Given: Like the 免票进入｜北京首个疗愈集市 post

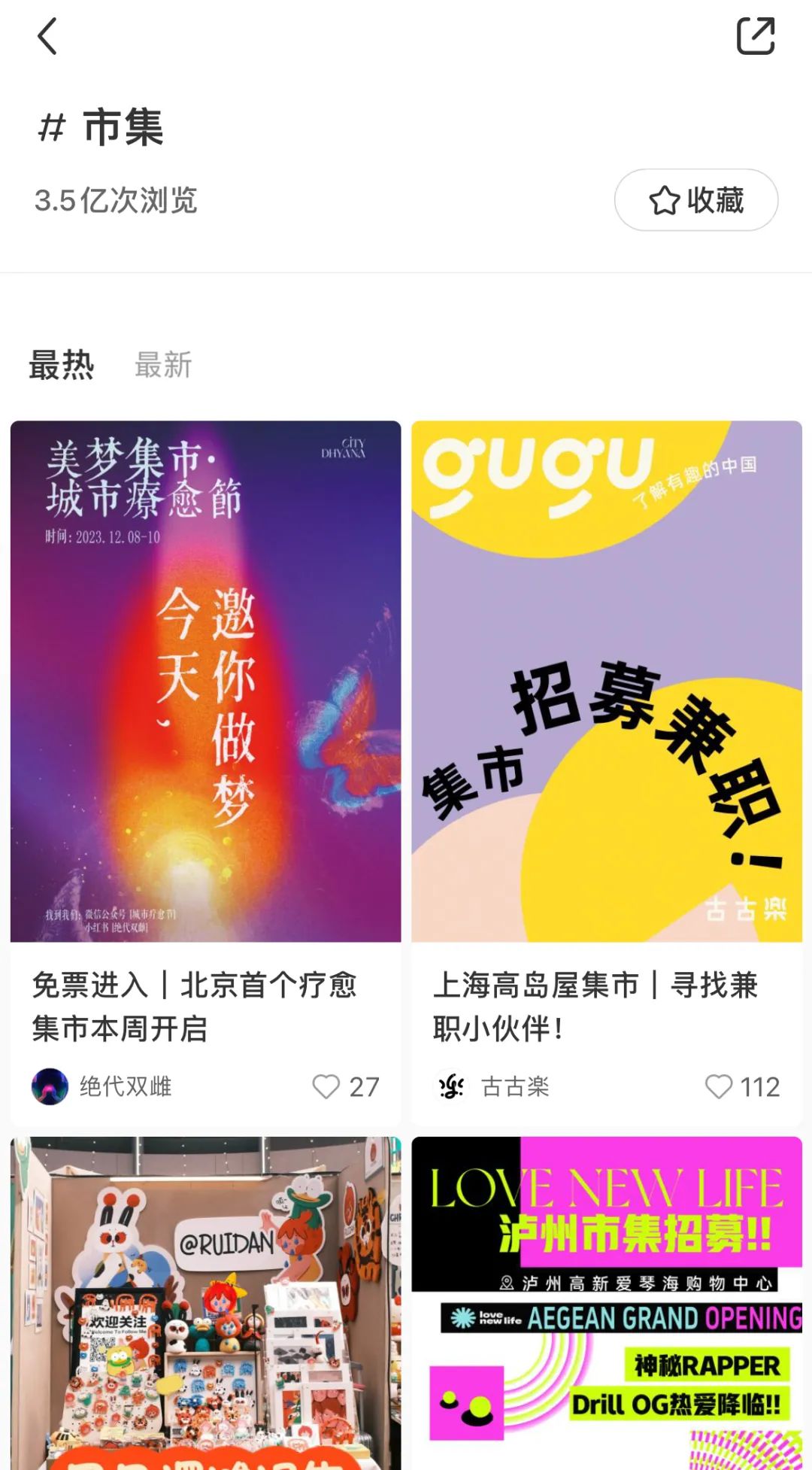Looking at the screenshot, I should coord(326,1086).
